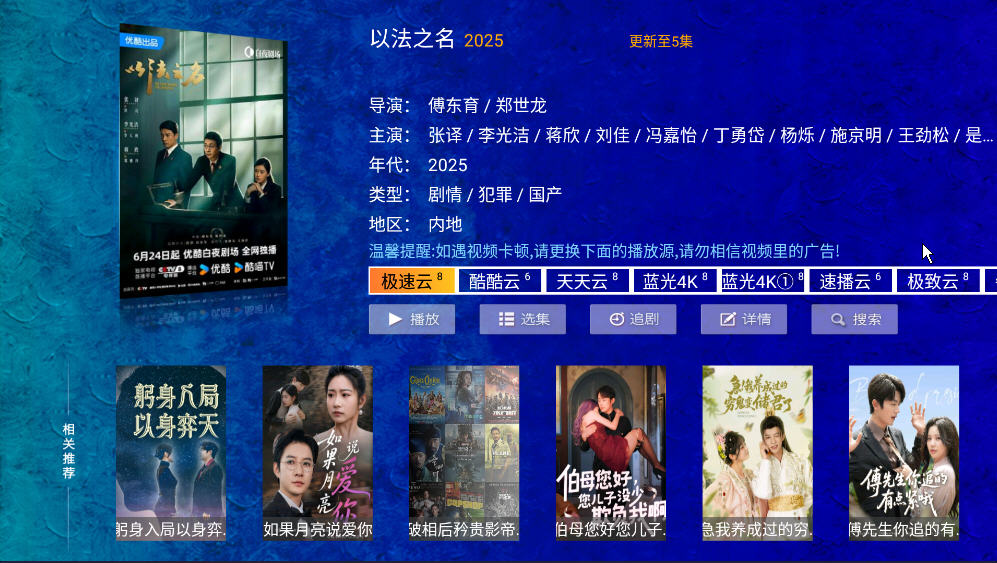Open the recommended collage poster 破相后矜贵影帝
This screenshot has height=563, width=997.
[464, 452]
